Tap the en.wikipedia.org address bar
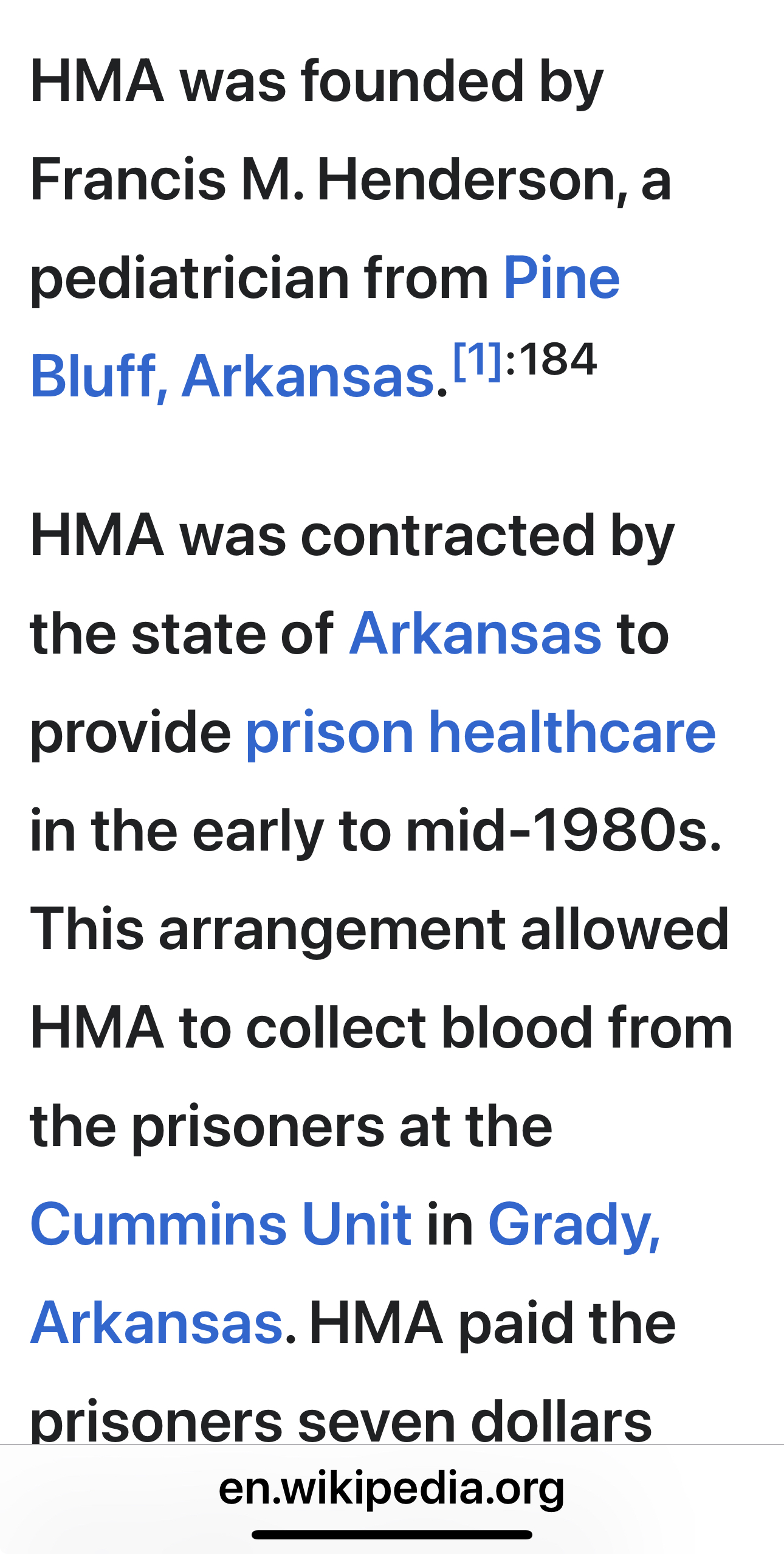The width and height of the screenshot is (784, 1554). 392,1488
